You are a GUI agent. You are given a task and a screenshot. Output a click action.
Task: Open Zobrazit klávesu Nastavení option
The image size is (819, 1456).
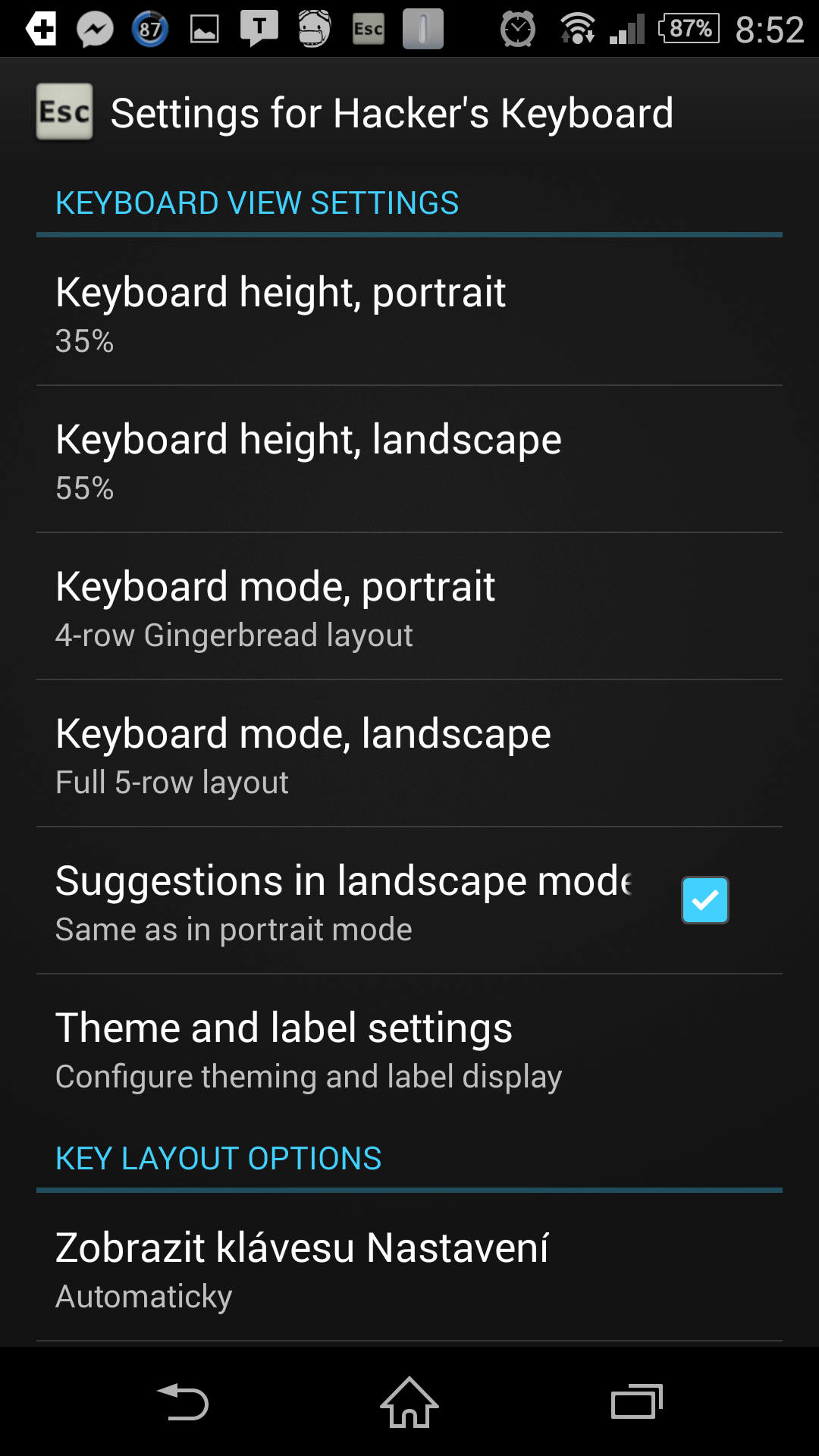(409, 1268)
